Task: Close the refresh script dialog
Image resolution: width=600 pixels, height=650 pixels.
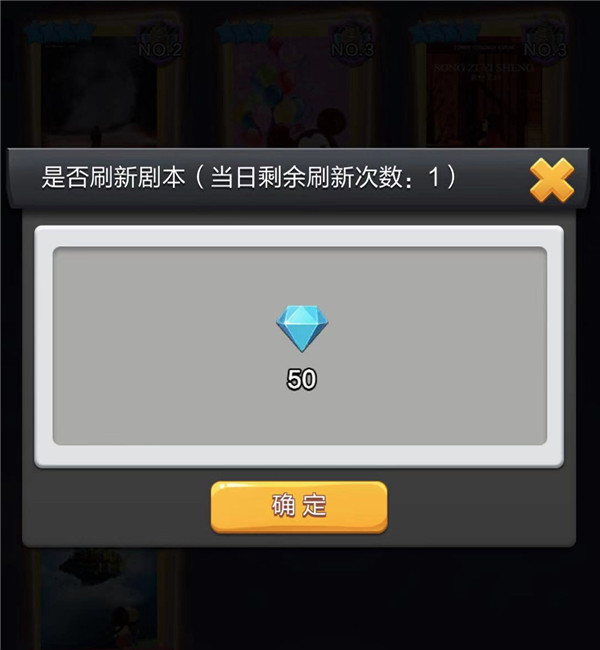Action: pyautogui.click(x=551, y=180)
